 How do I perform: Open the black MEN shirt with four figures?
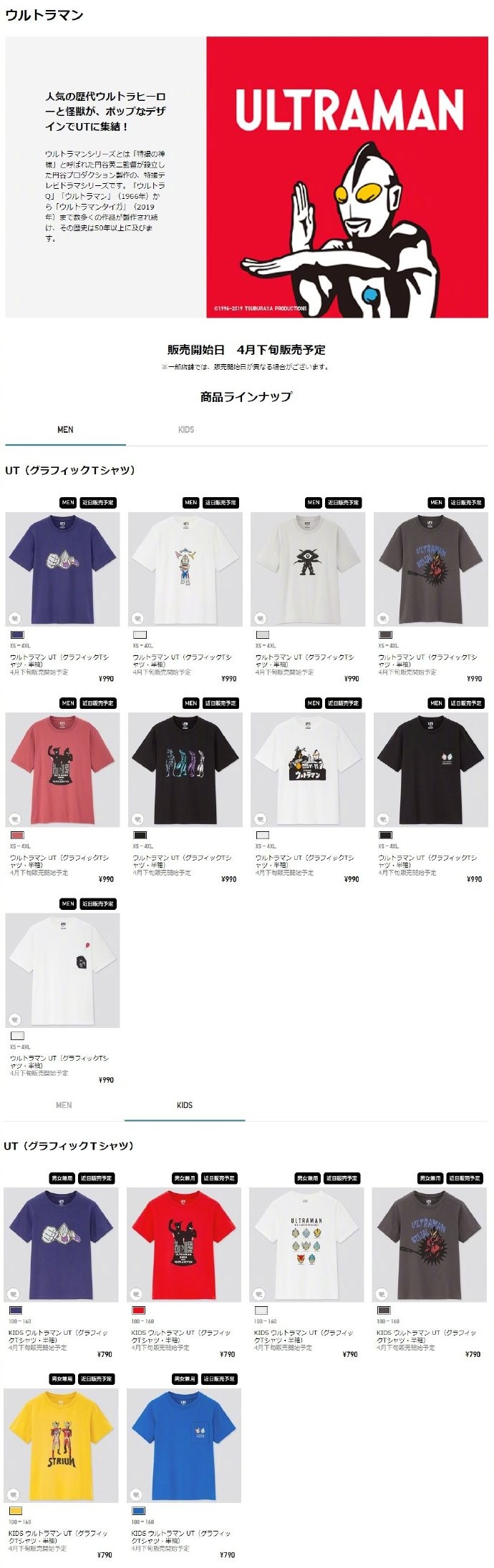click(x=185, y=770)
